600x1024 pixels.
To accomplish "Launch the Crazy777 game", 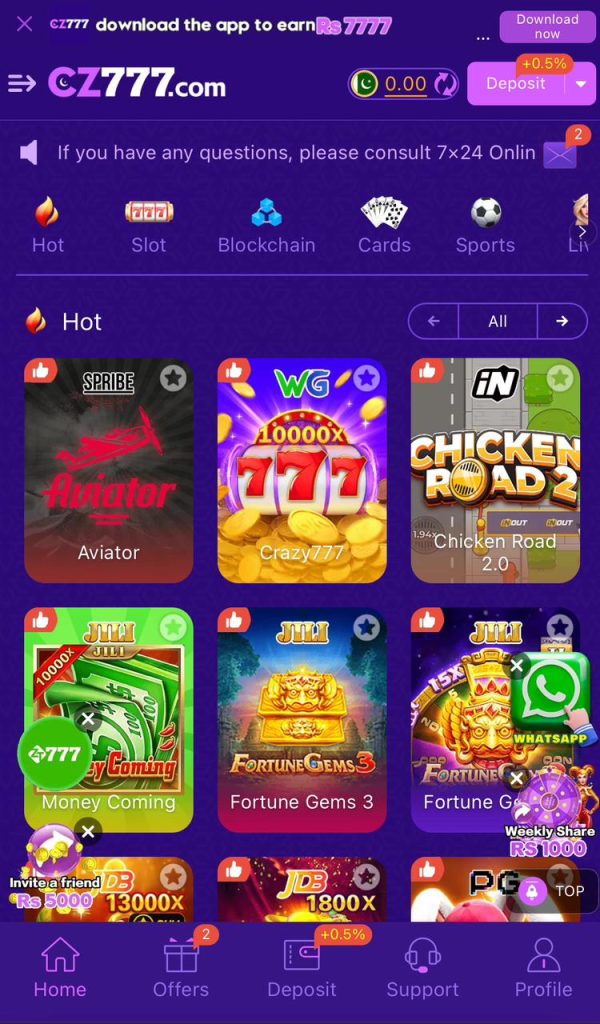I will tap(301, 470).
